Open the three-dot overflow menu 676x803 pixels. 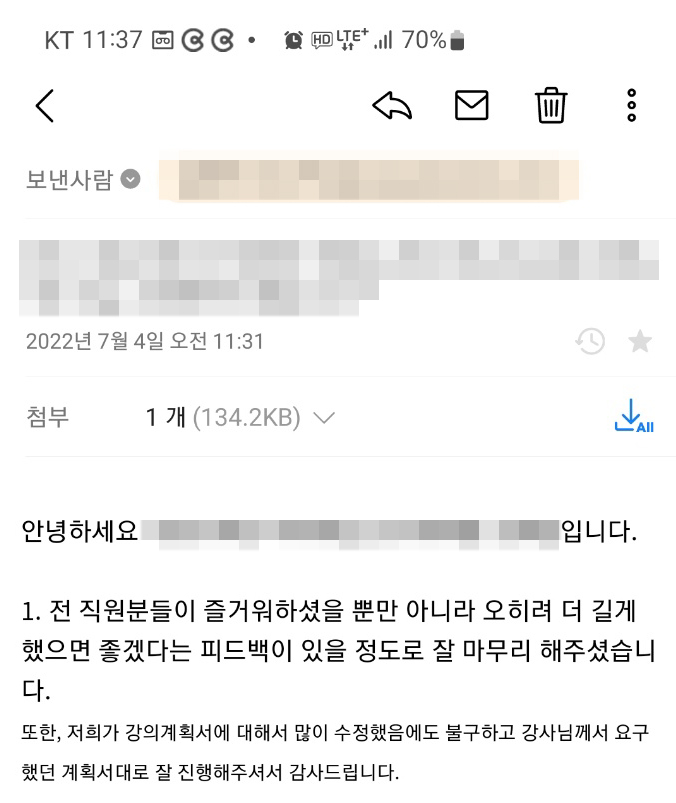tap(631, 105)
